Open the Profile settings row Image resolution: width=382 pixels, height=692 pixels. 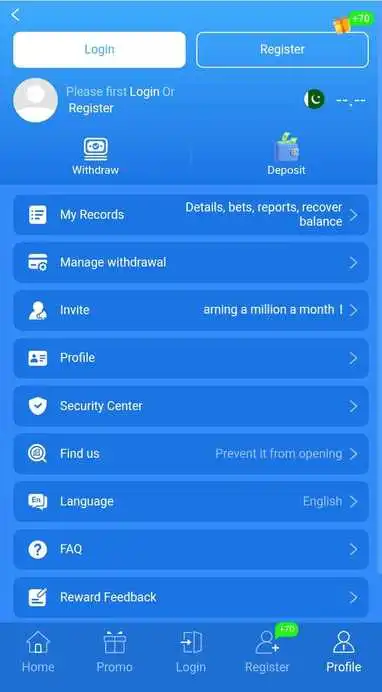click(191, 358)
